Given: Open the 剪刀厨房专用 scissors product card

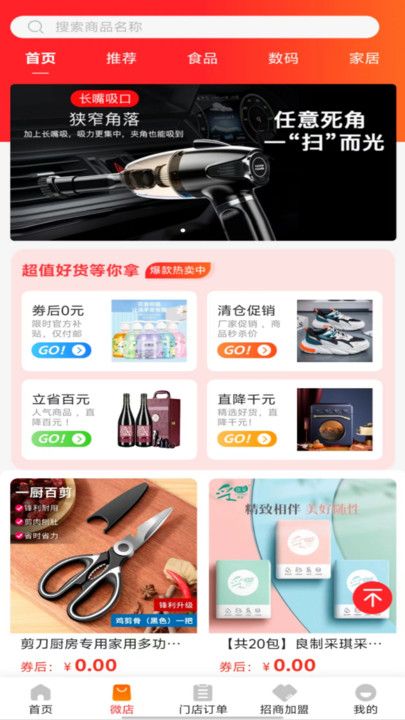Looking at the screenshot, I should (104, 576).
